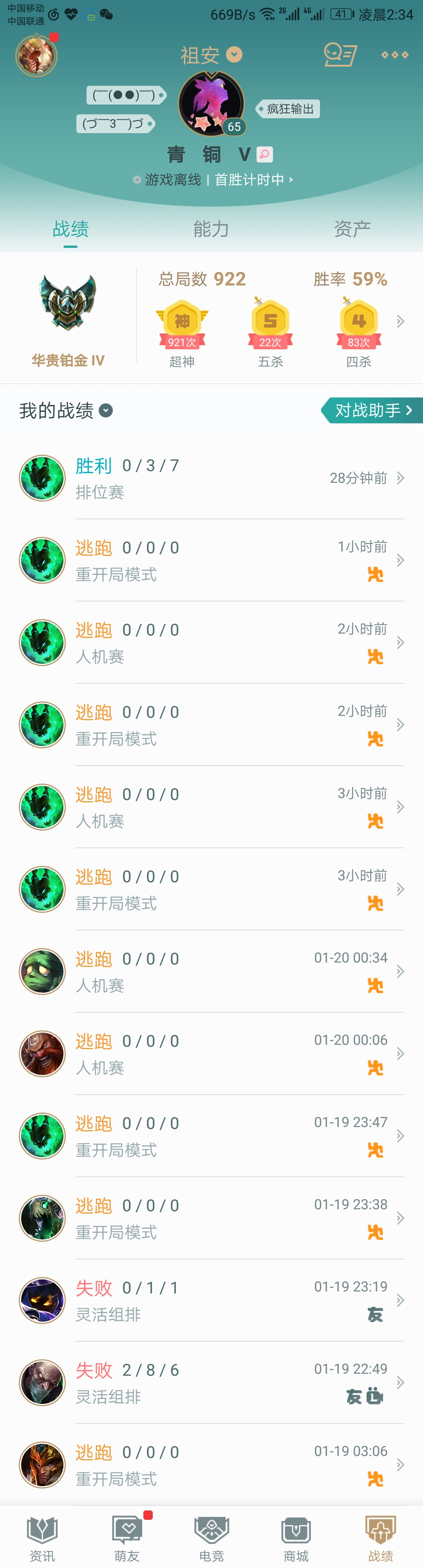Image resolution: width=423 pixels, height=1568 pixels.
Task: Switch to the 资产 tab
Action: click(x=352, y=229)
